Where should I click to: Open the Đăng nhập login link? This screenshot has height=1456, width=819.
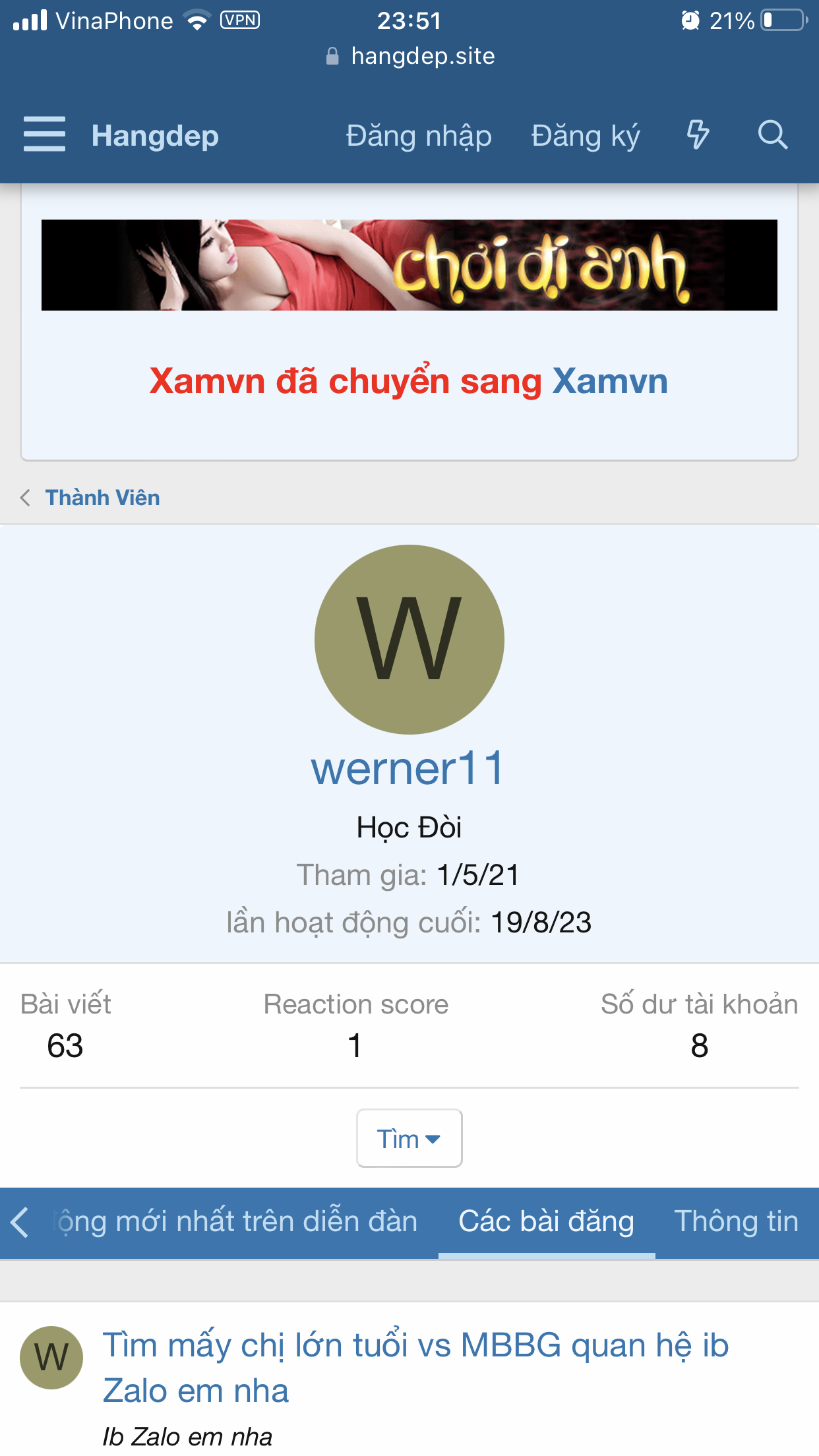coord(419,136)
